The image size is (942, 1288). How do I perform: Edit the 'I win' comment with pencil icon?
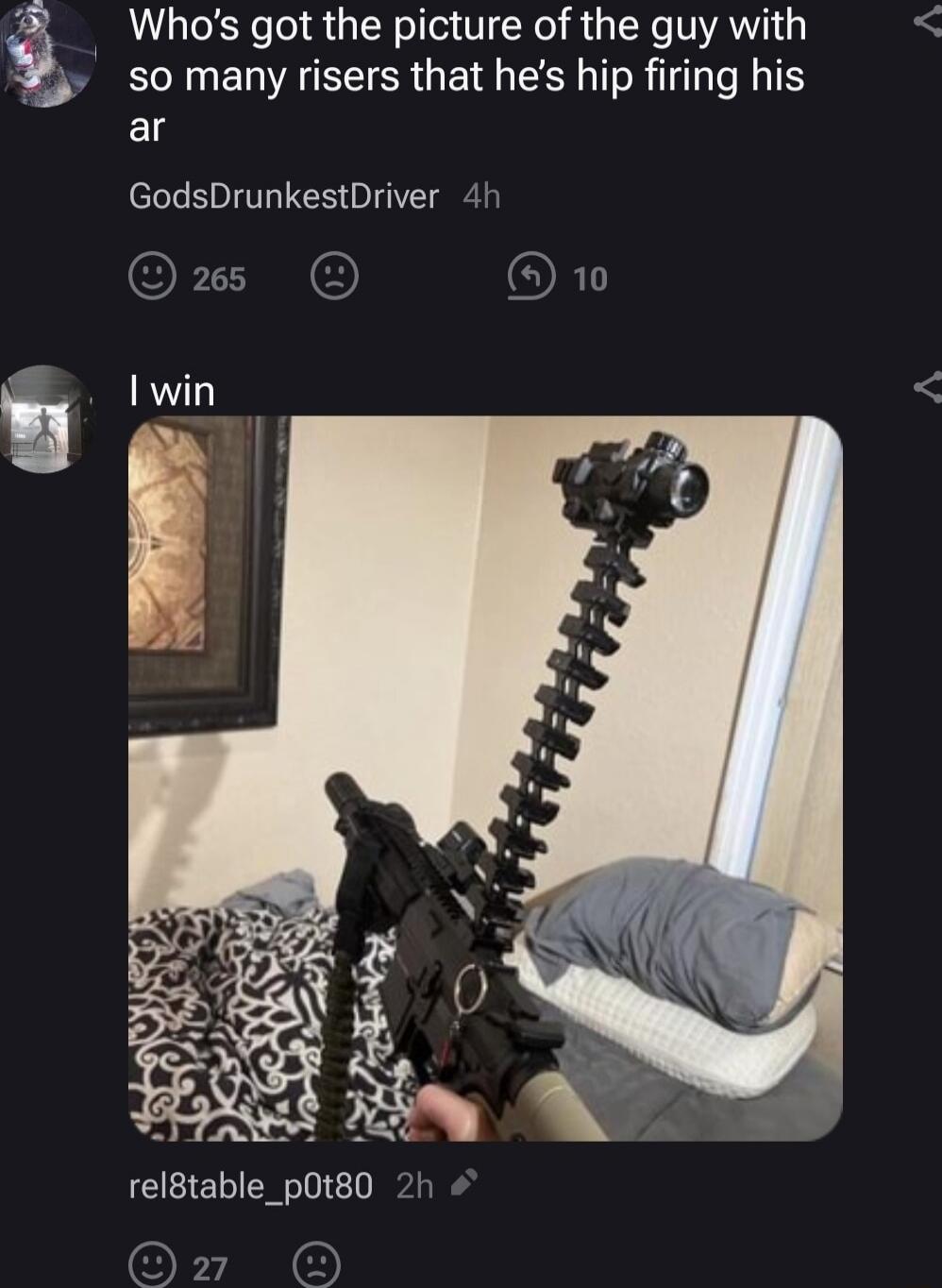pos(464,1183)
